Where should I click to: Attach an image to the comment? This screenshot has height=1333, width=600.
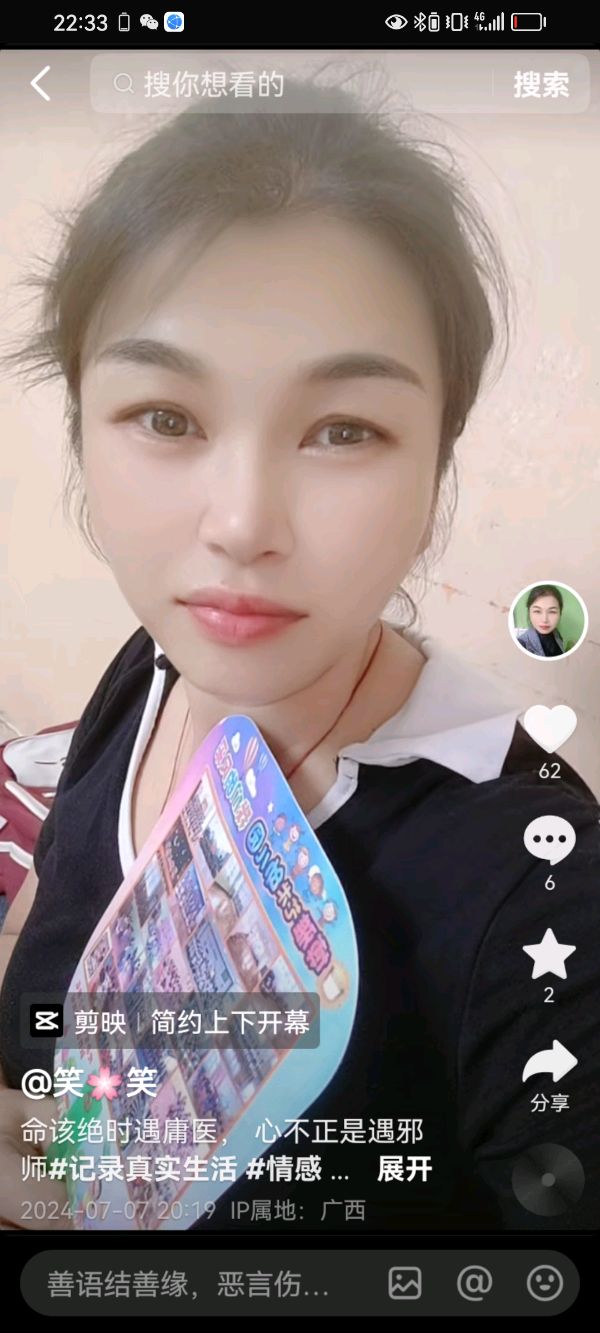pyautogui.click(x=405, y=1283)
